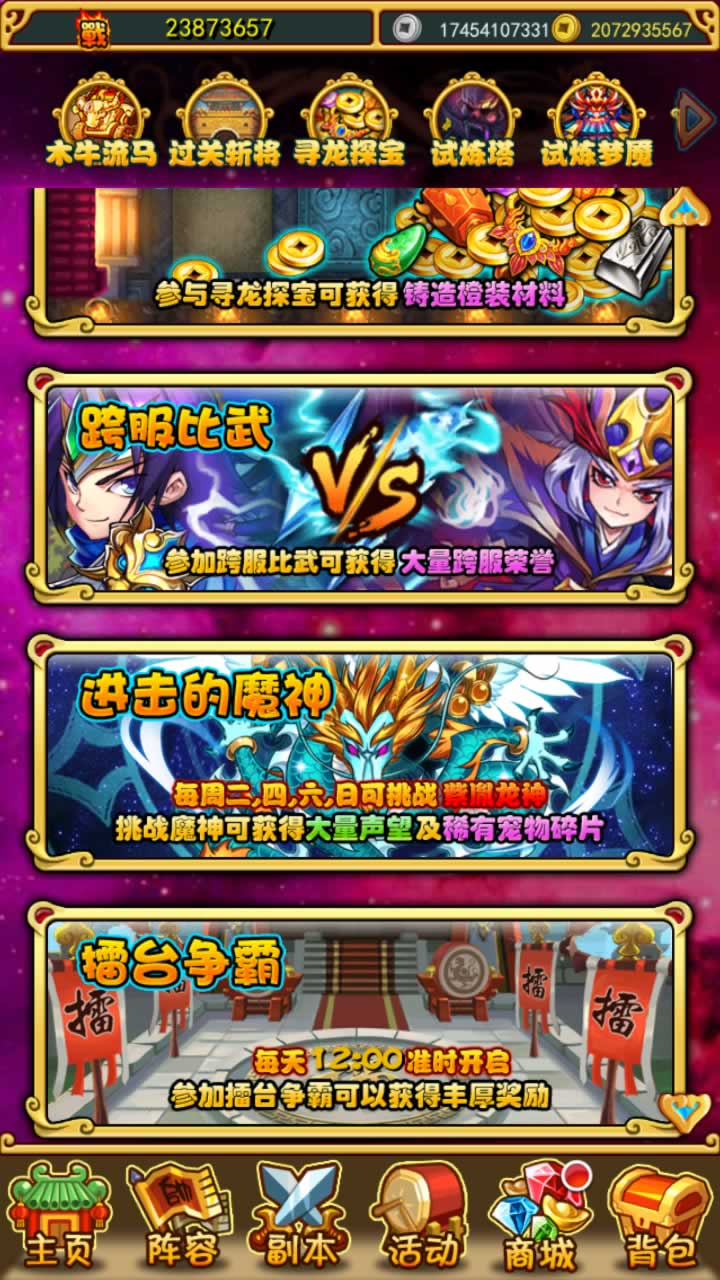Go to the 主页 home tab
The image size is (720, 1280).
tap(58, 1215)
